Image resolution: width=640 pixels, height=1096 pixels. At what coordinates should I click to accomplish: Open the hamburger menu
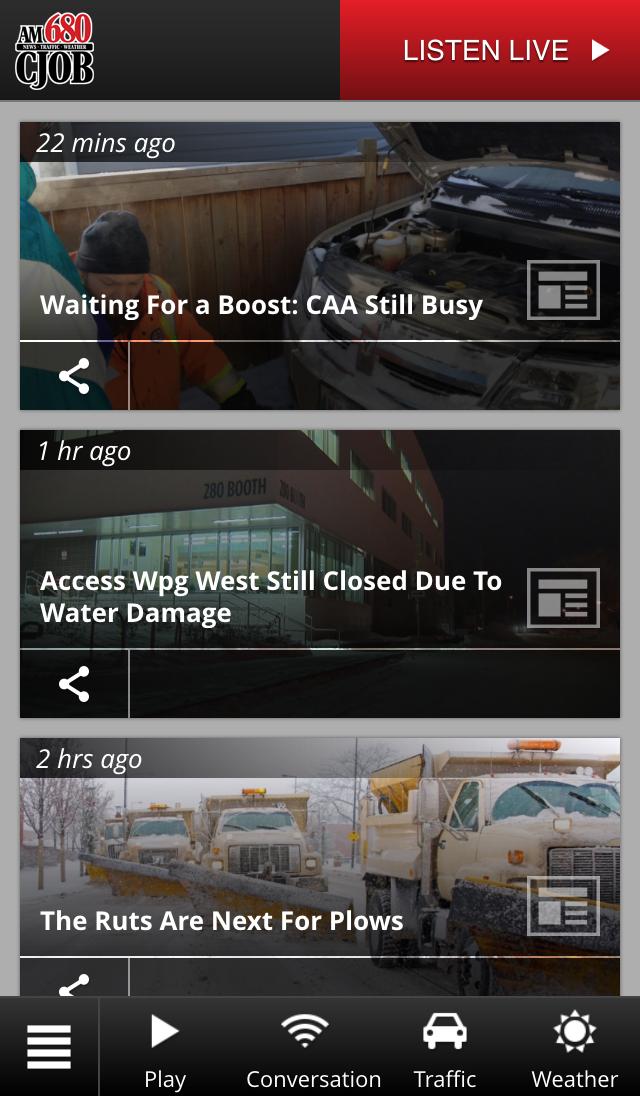(x=49, y=1047)
